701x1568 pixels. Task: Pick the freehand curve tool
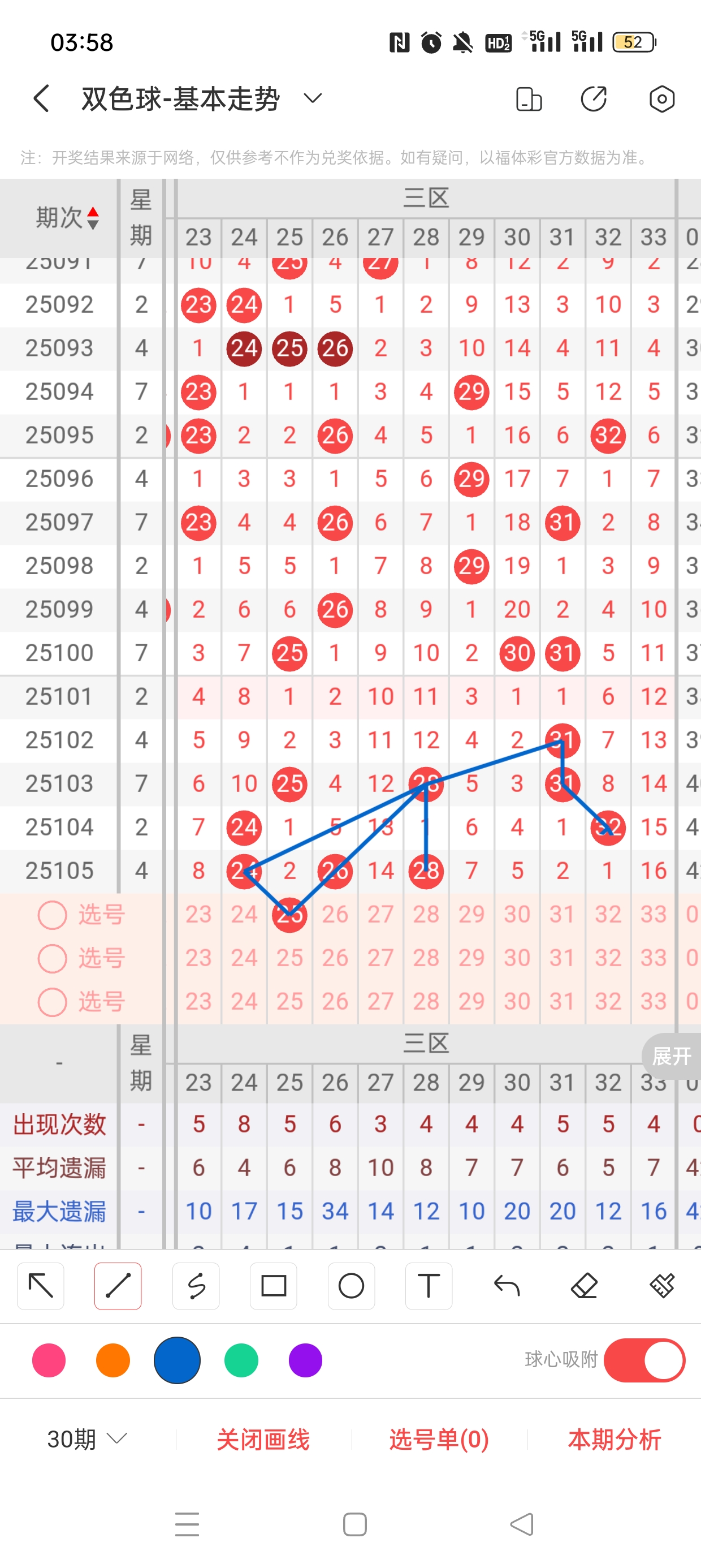pos(196,1286)
